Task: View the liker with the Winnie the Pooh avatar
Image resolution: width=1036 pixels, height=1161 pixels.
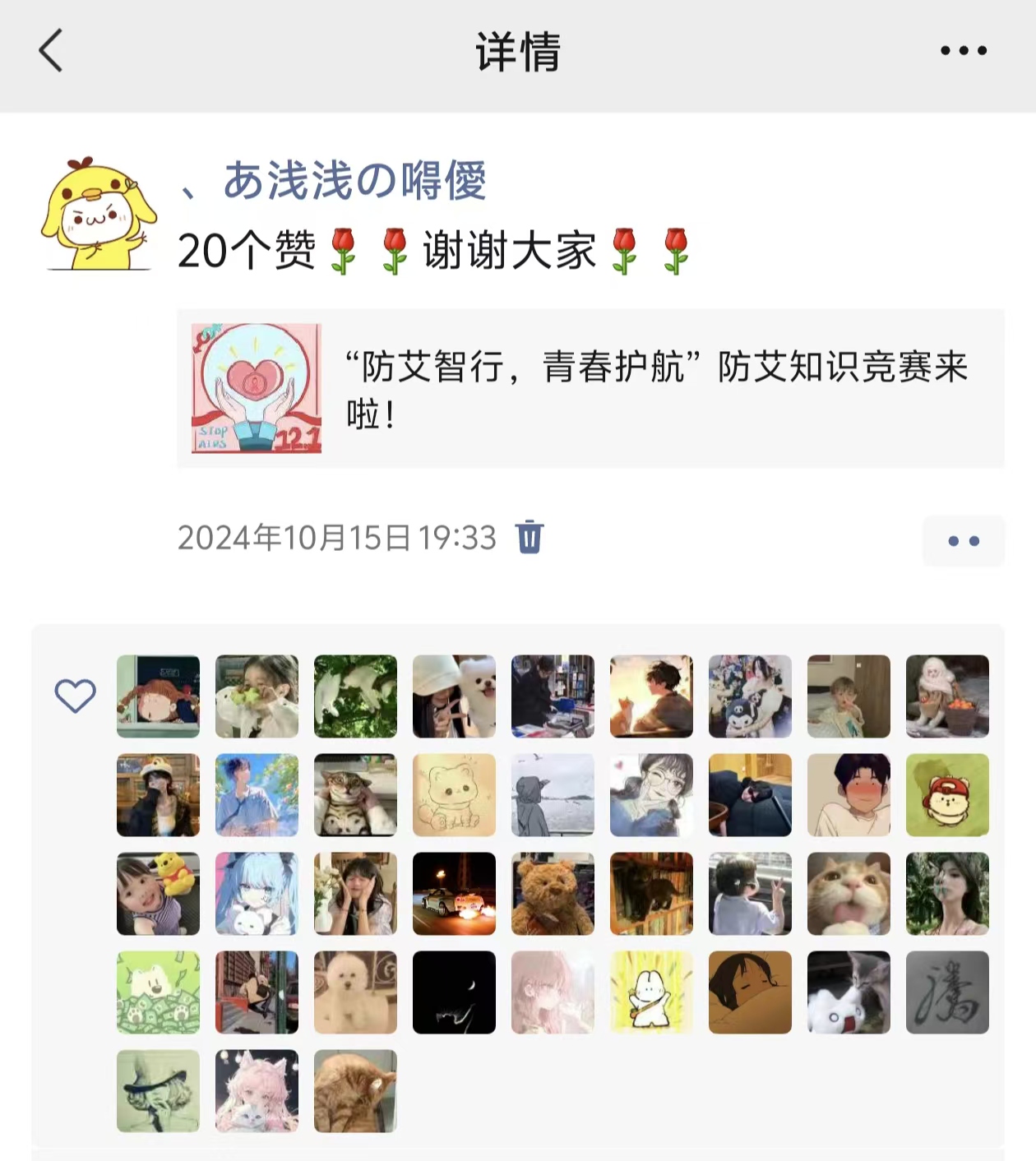Action: 158,894
